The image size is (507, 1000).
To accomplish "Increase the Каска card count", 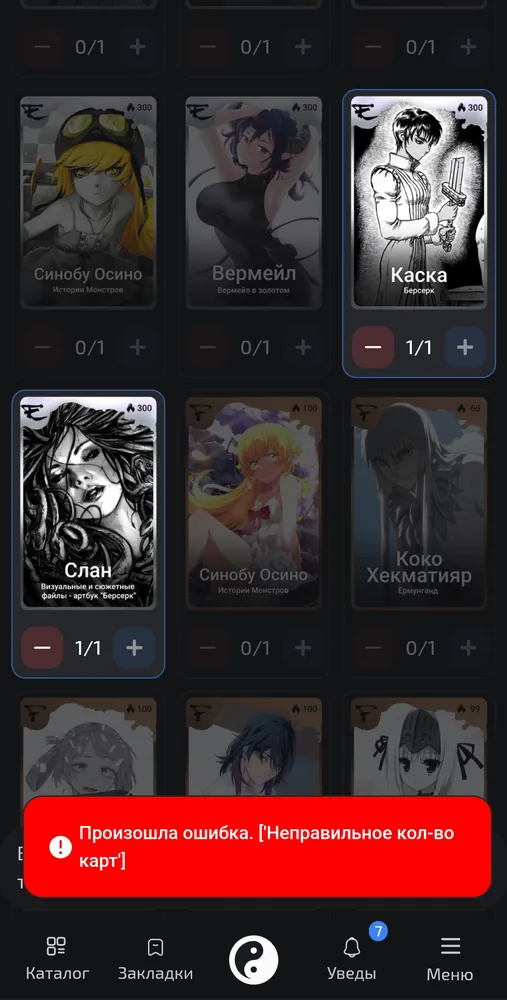I will 465,347.
